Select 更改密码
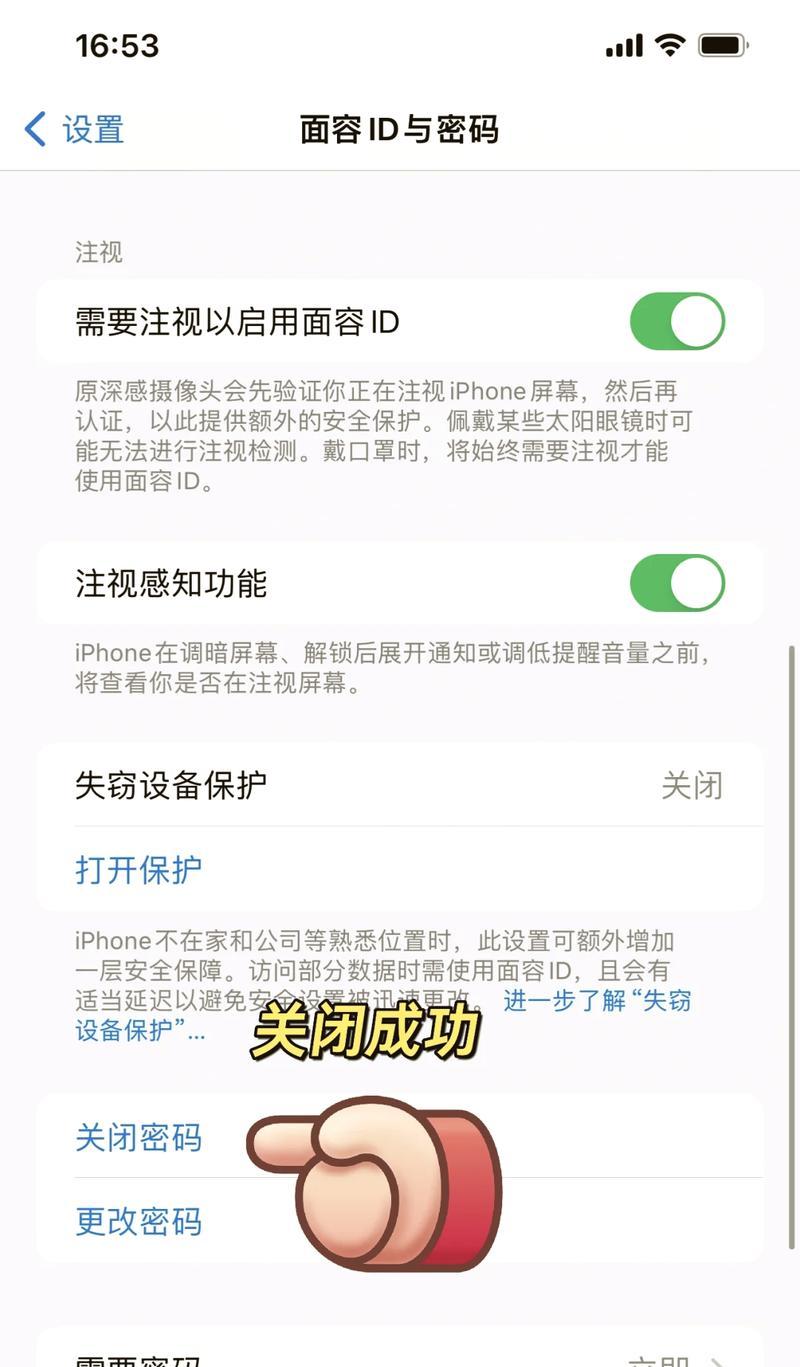The height and width of the screenshot is (1367, 800). coord(139,1222)
